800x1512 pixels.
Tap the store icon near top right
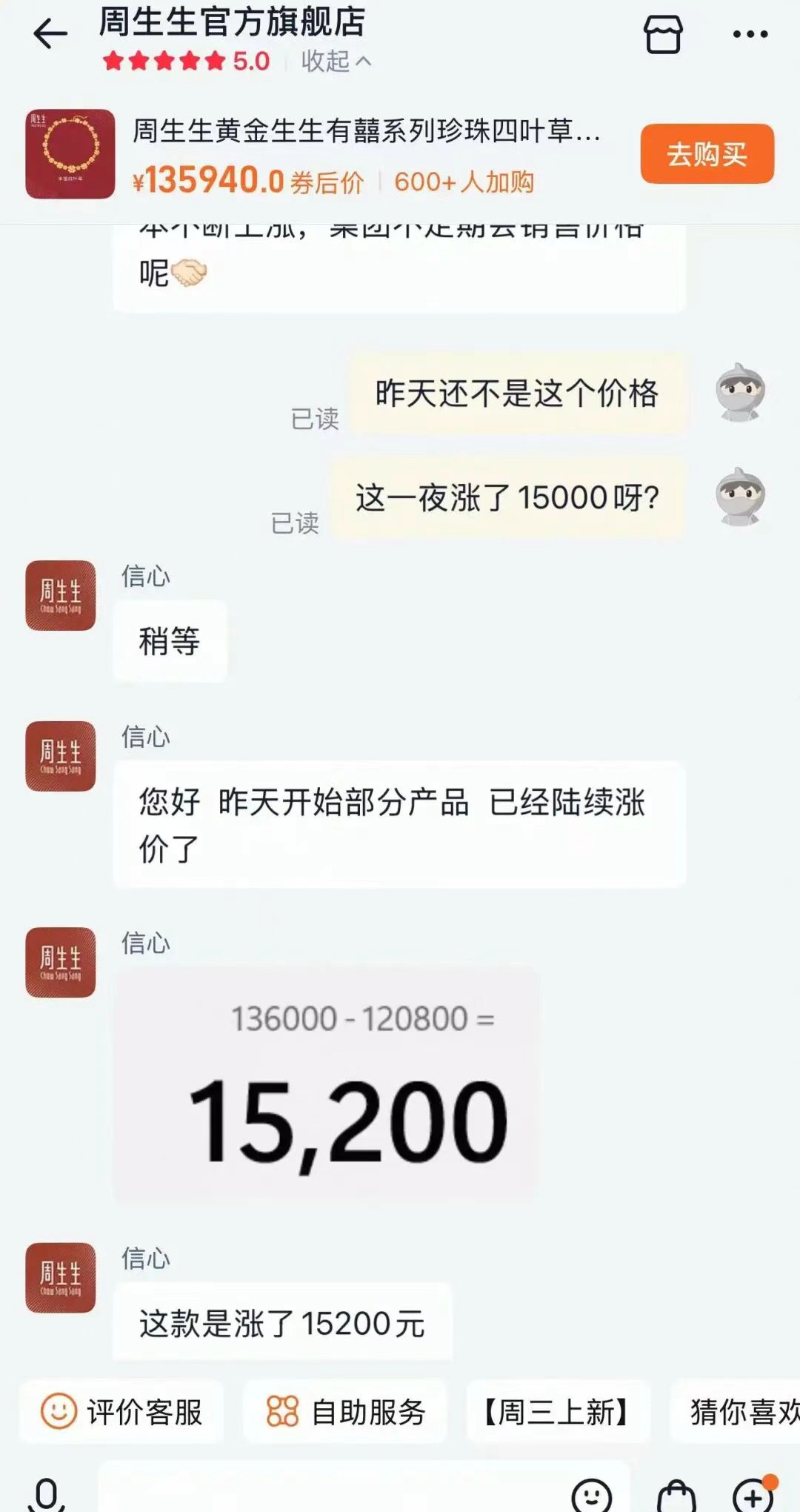[664, 34]
